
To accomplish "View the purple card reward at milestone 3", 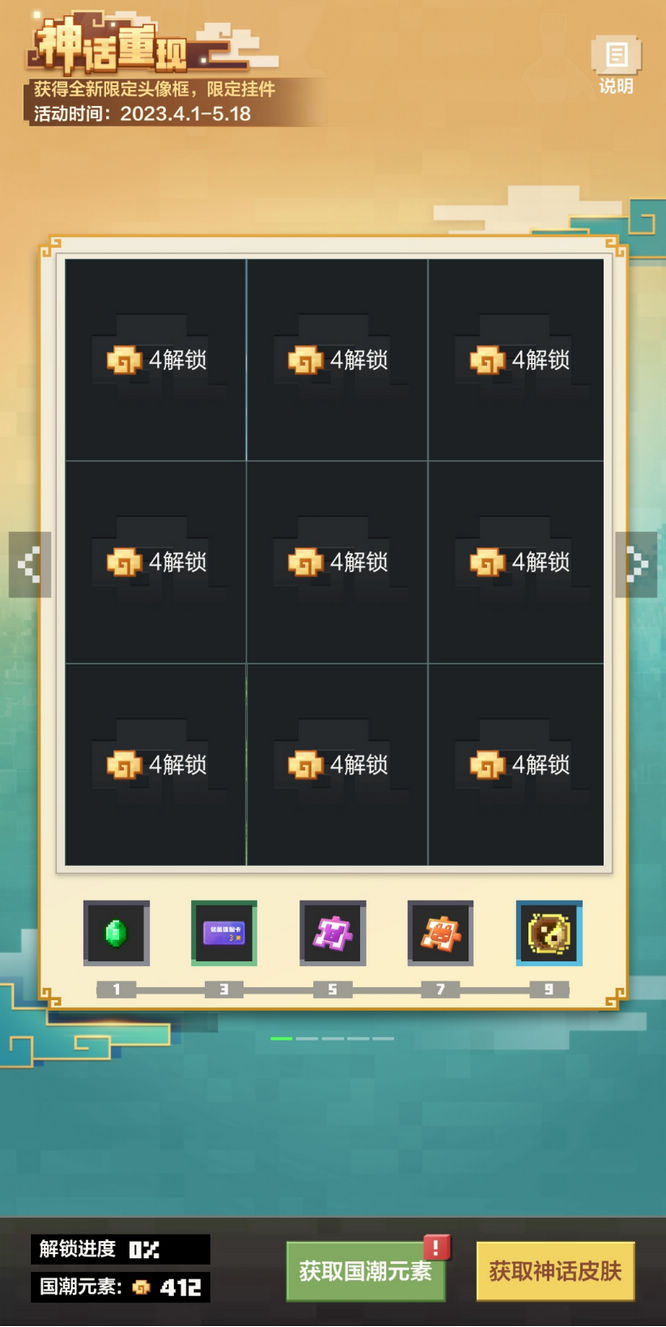I will point(224,933).
